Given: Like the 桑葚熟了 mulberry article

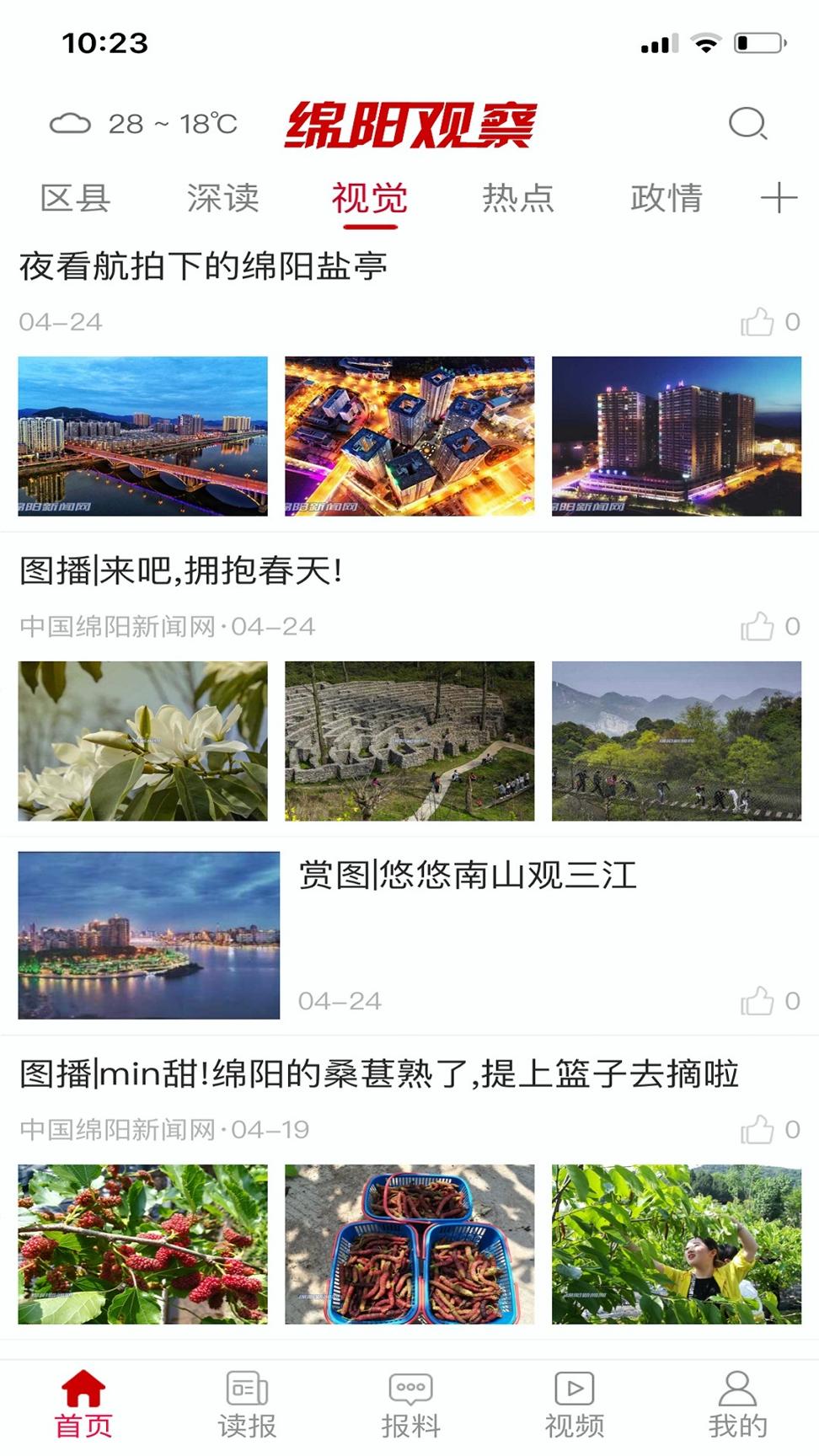Looking at the screenshot, I should [x=757, y=1130].
